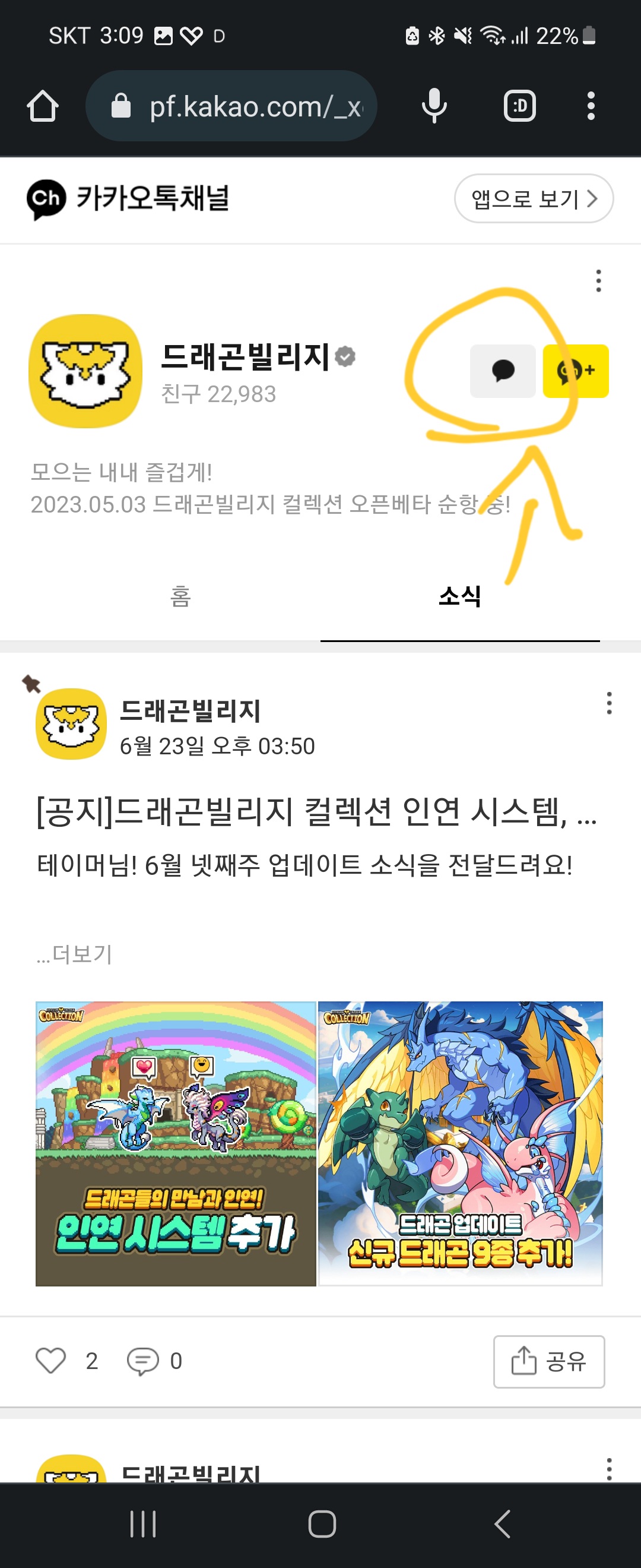Viewport: 641px width, 1568px height.
Task: Like the 6월 23일 post
Action: (50, 1361)
